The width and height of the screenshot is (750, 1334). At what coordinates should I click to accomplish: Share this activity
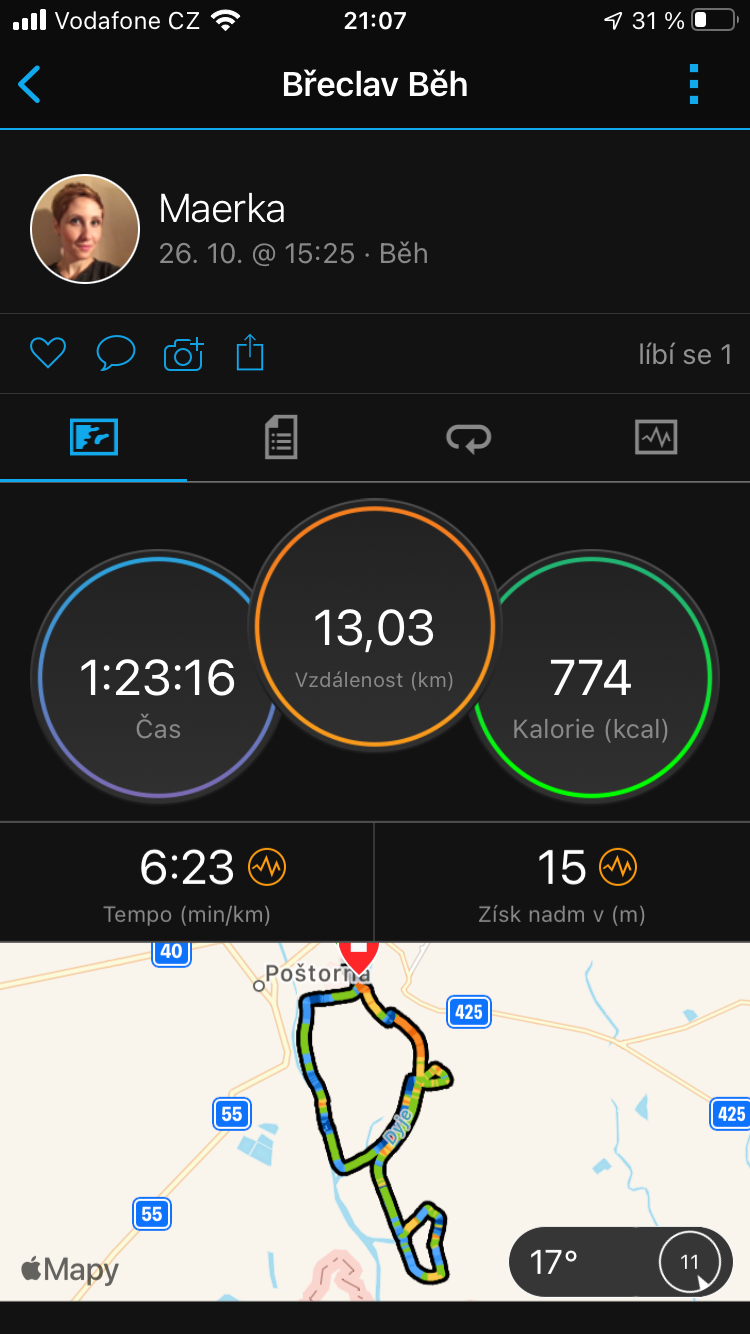(x=250, y=353)
